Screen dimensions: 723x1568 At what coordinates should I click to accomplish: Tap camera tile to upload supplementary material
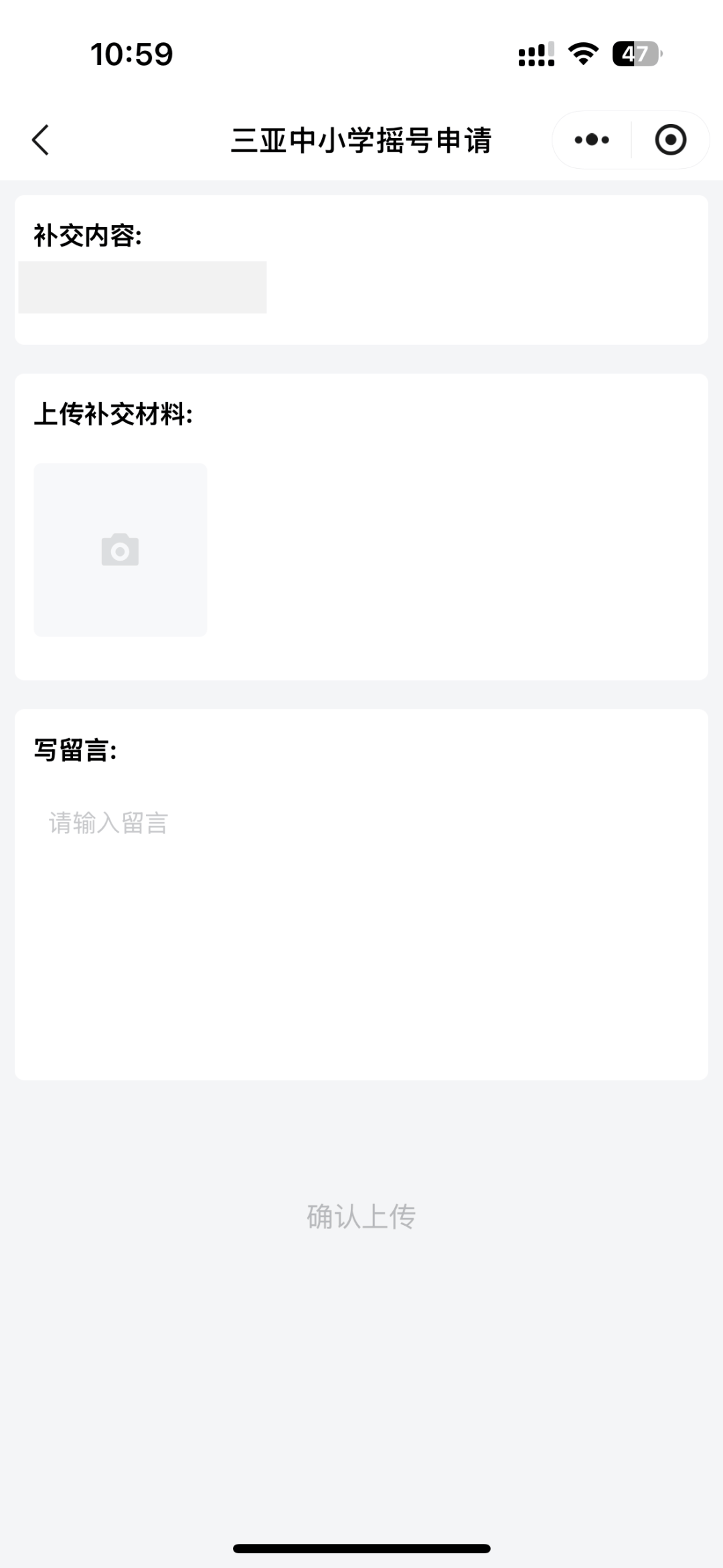pyautogui.click(x=120, y=549)
